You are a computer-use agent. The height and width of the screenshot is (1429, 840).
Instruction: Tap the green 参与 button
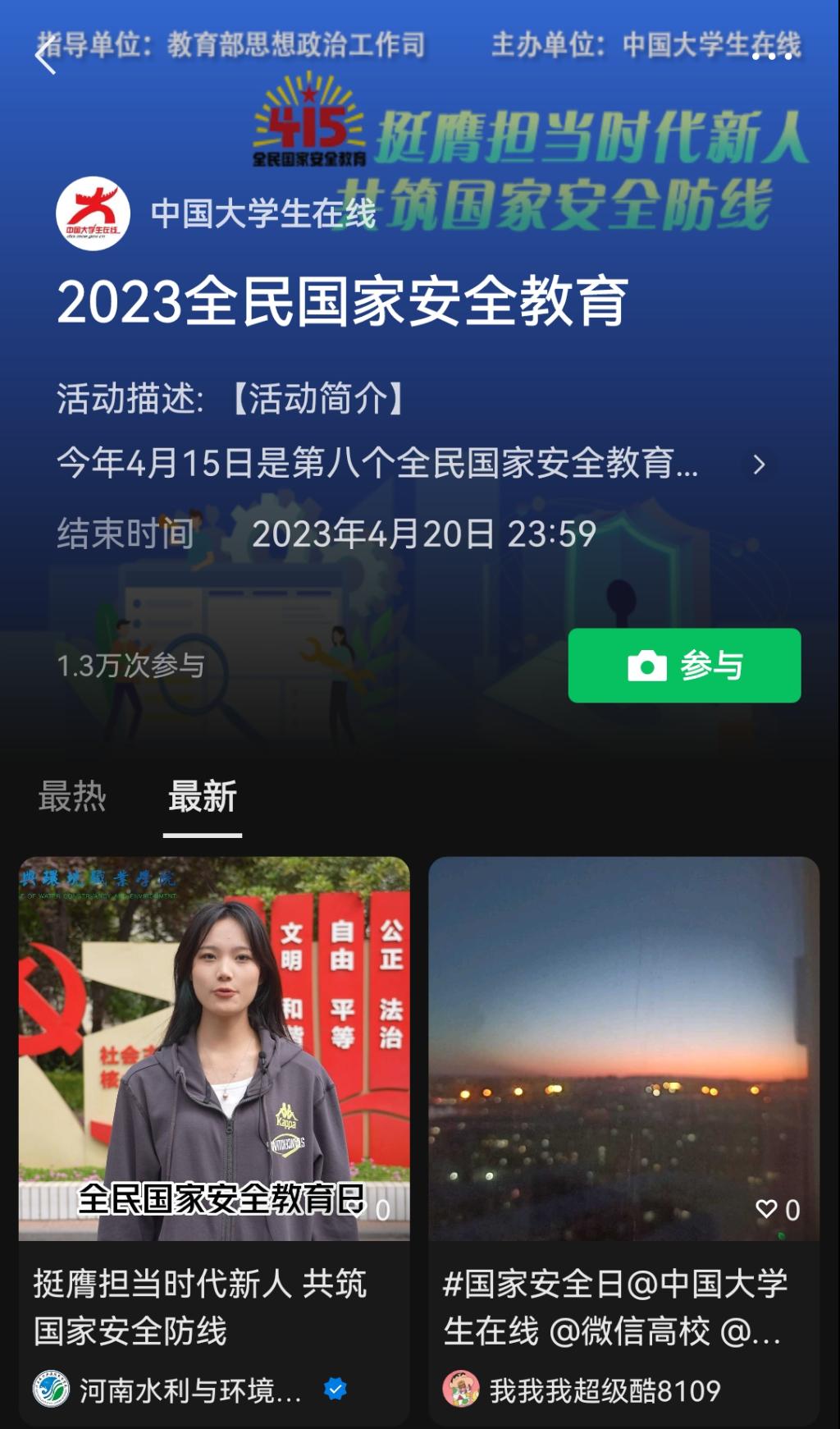[x=684, y=666]
